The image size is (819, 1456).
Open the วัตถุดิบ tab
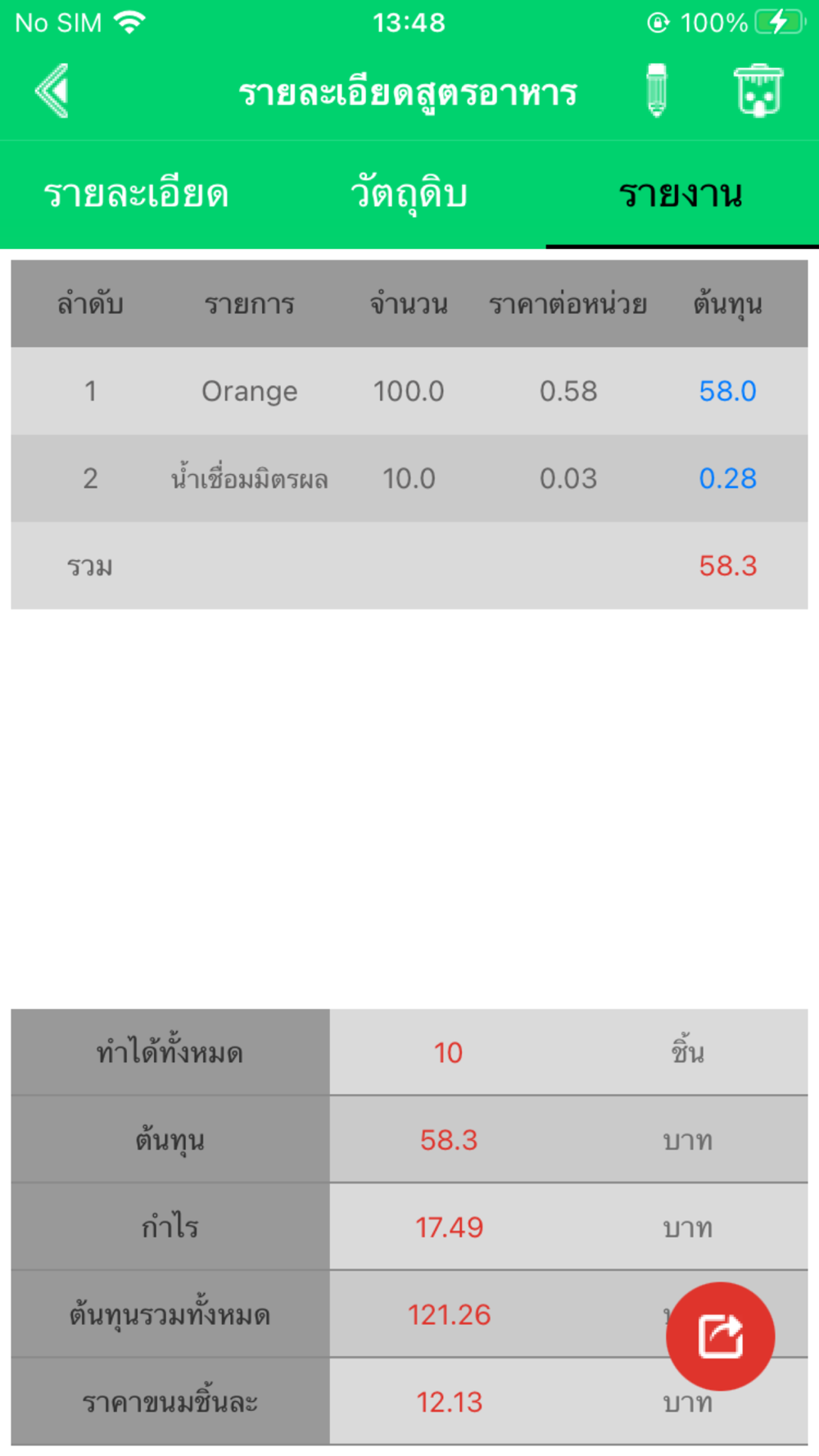pyautogui.click(x=409, y=195)
